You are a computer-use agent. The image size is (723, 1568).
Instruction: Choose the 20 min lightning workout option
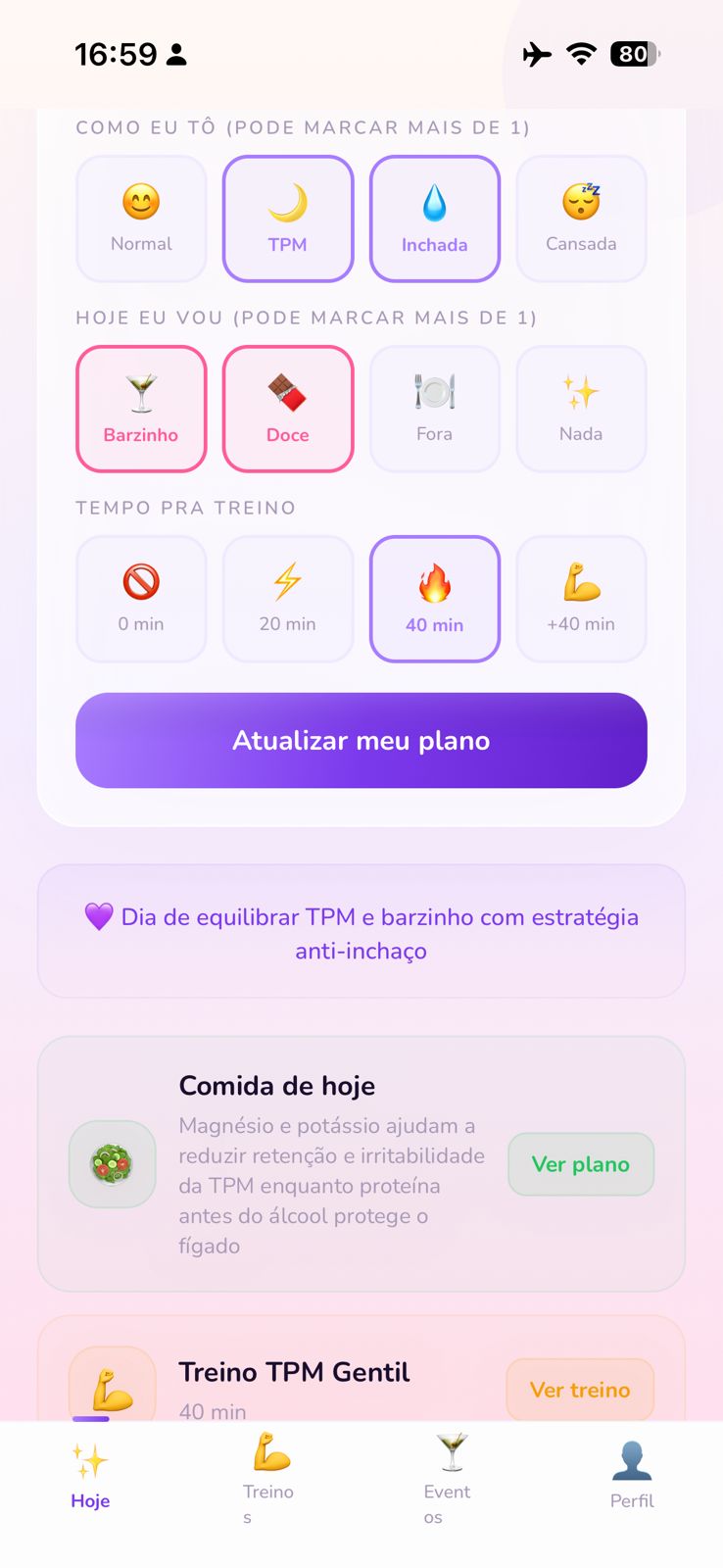coord(288,598)
